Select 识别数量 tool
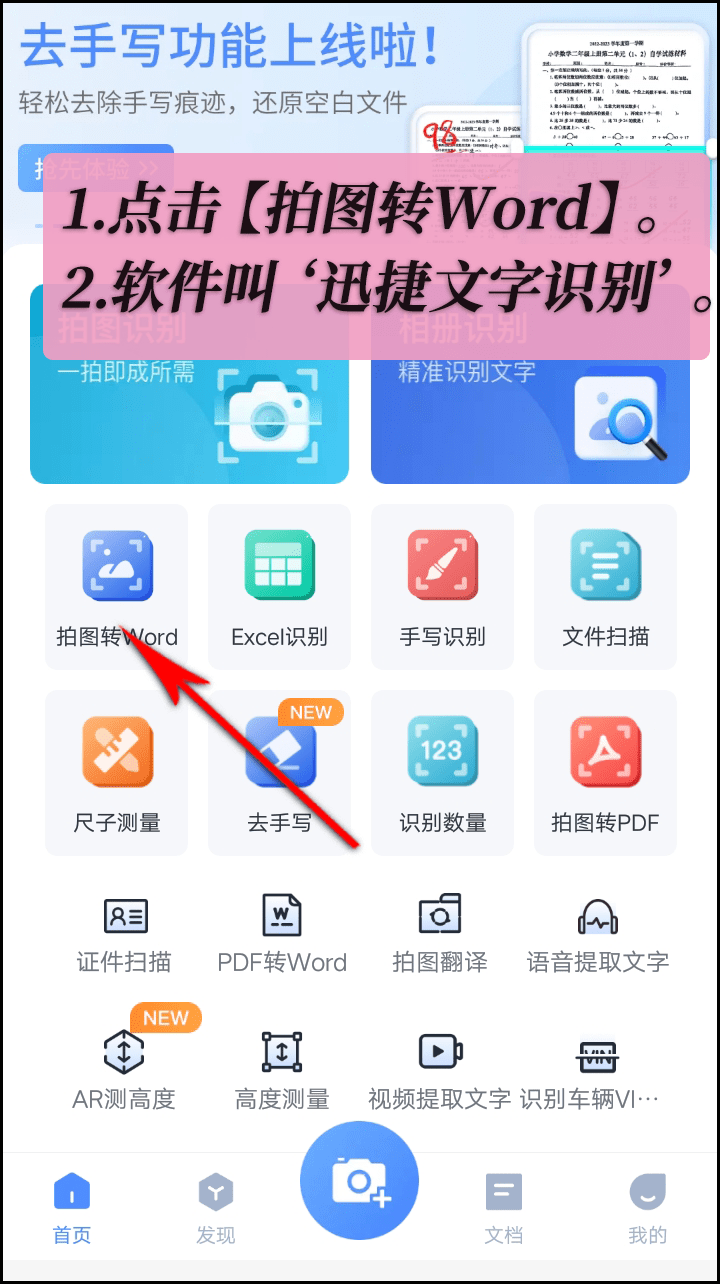 442,773
